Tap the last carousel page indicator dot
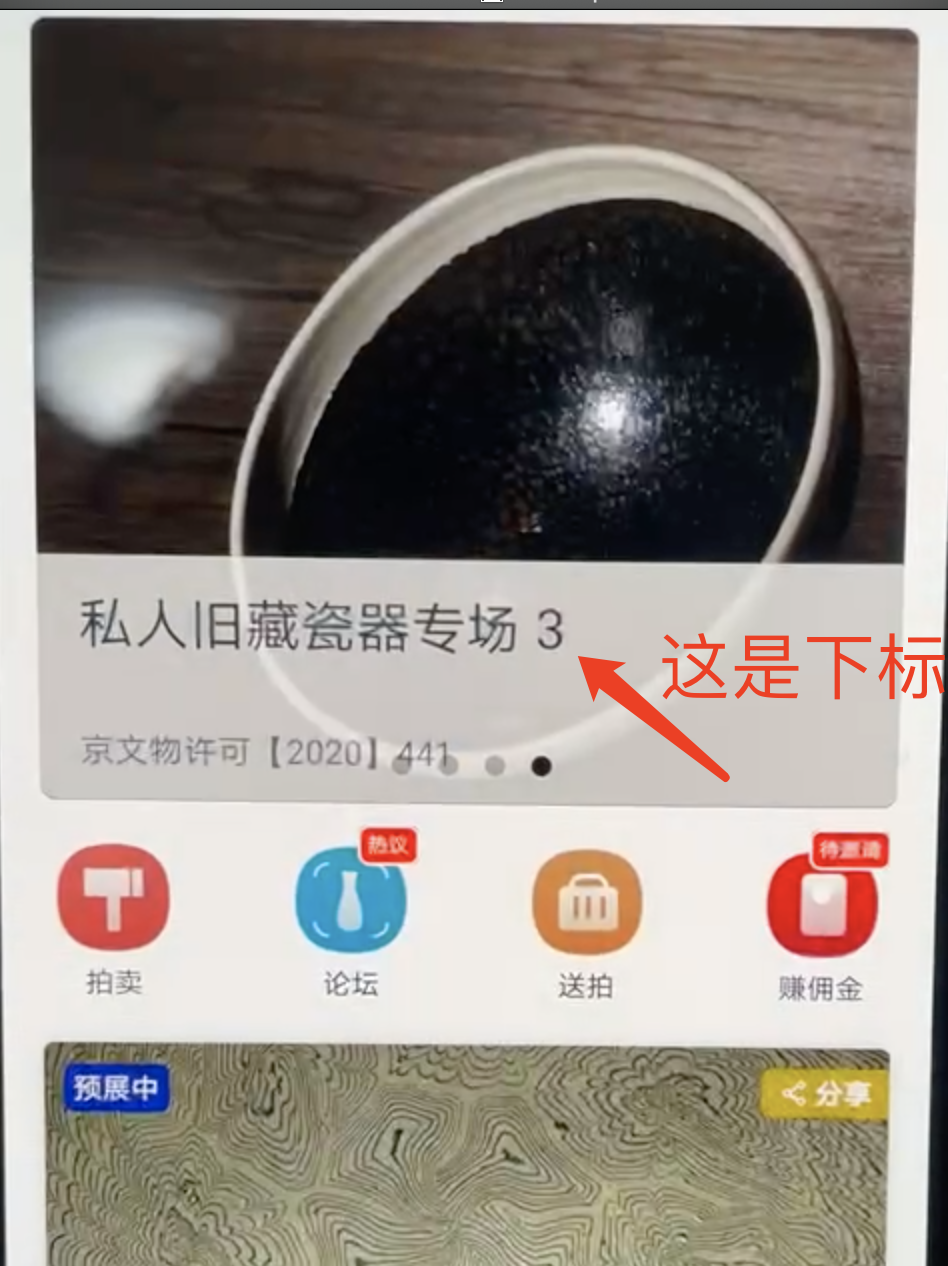This screenshot has height=1266, width=948. pyautogui.click(x=541, y=766)
